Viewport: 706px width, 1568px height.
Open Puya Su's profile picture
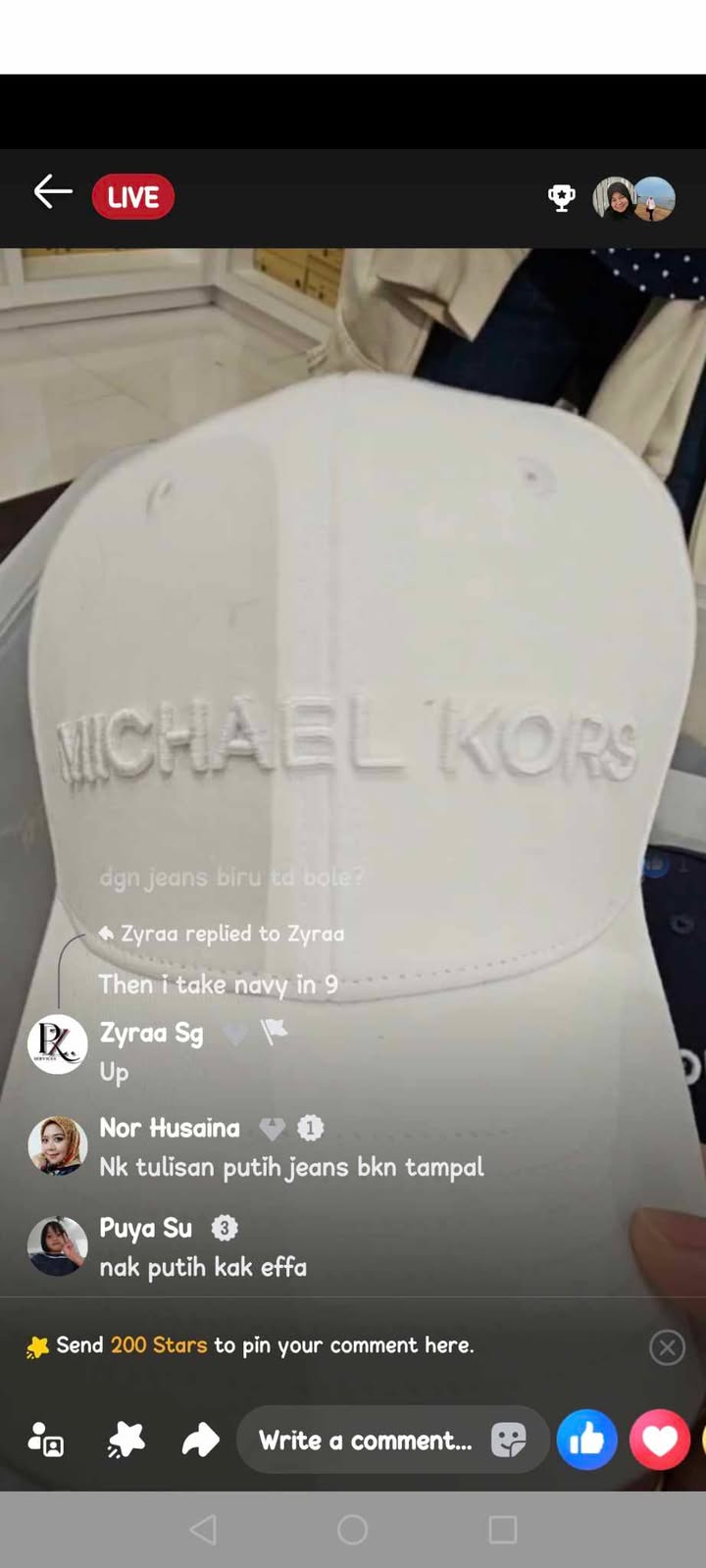coord(57,1245)
